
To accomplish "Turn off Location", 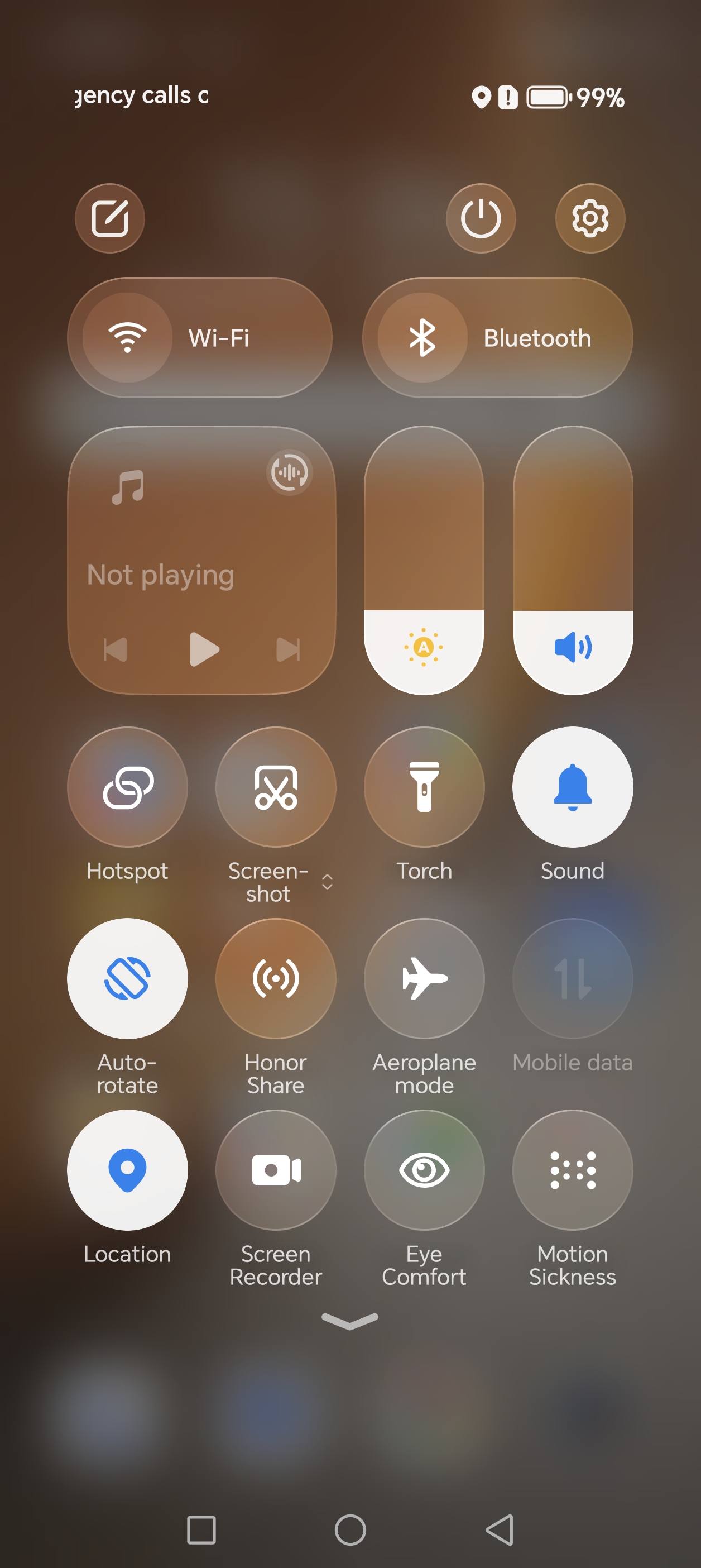I will [x=127, y=1169].
